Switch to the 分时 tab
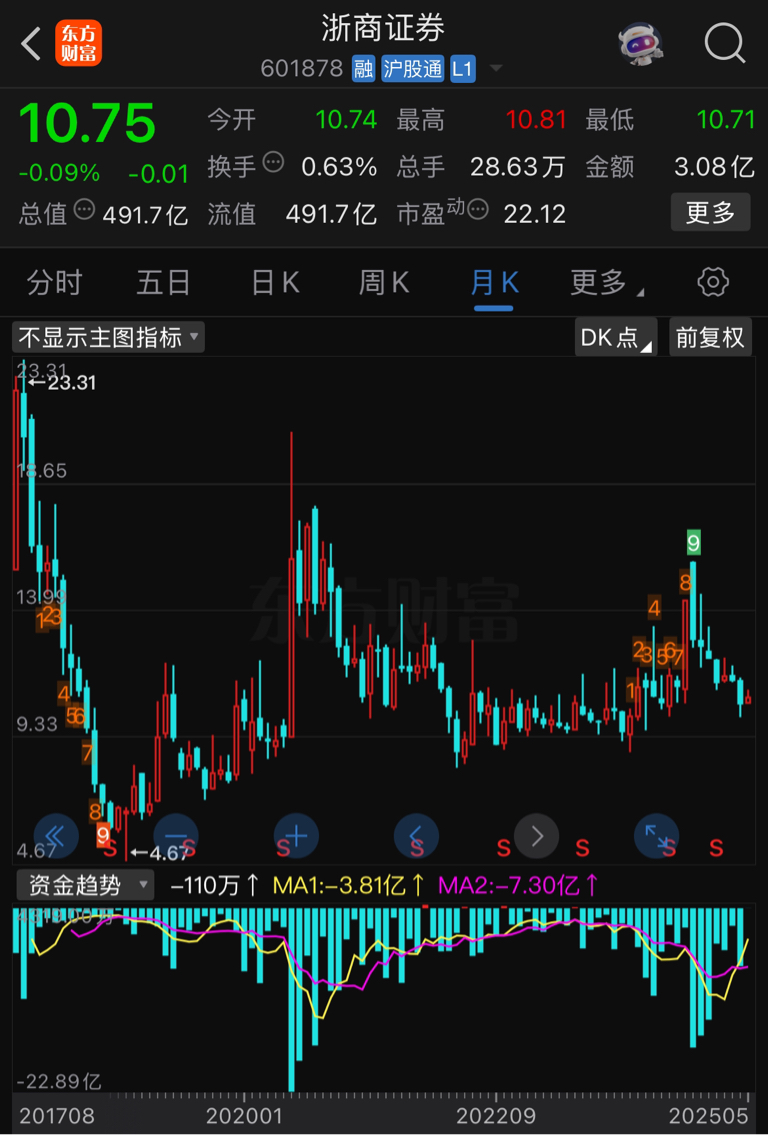This screenshot has height=1135, width=768. coord(54,283)
